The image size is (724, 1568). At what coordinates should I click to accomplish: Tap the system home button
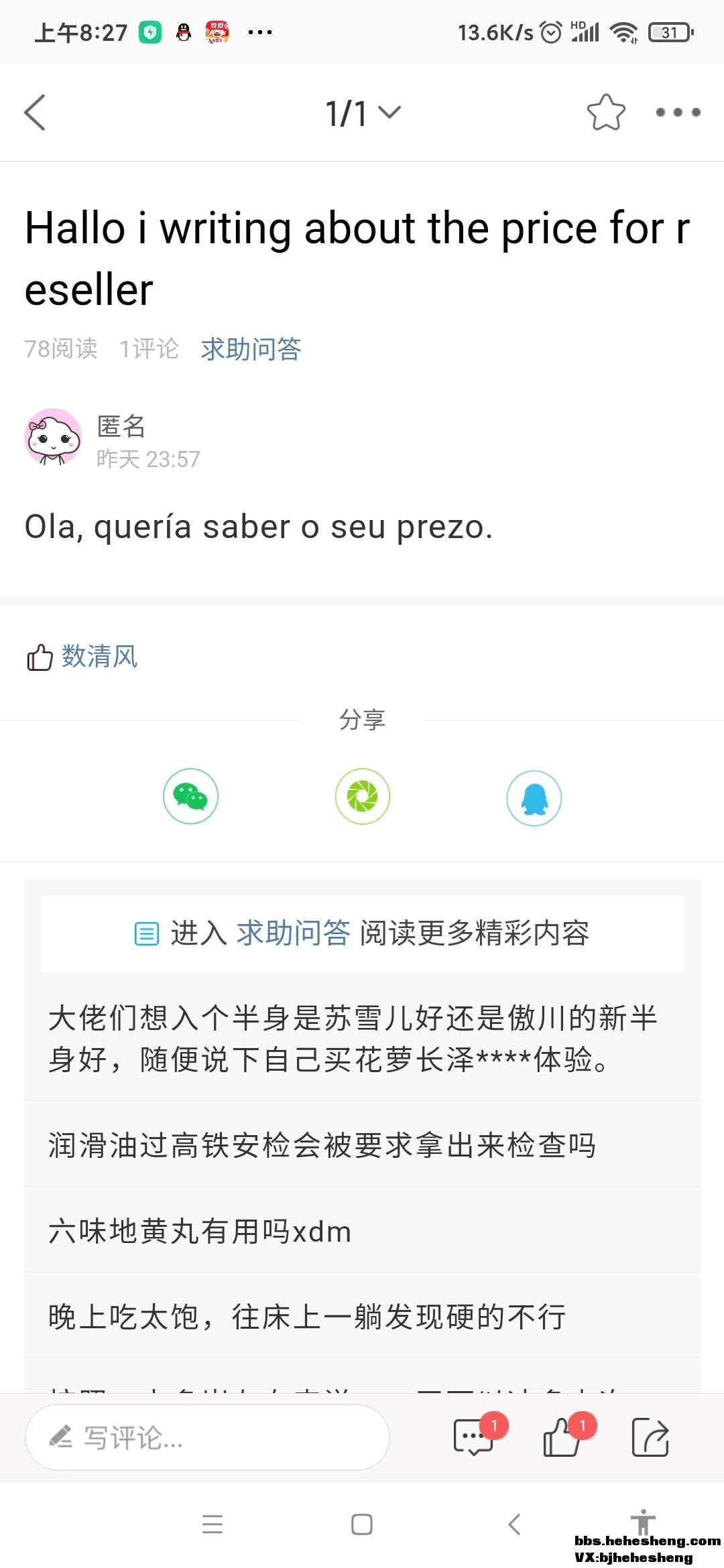point(362,1524)
